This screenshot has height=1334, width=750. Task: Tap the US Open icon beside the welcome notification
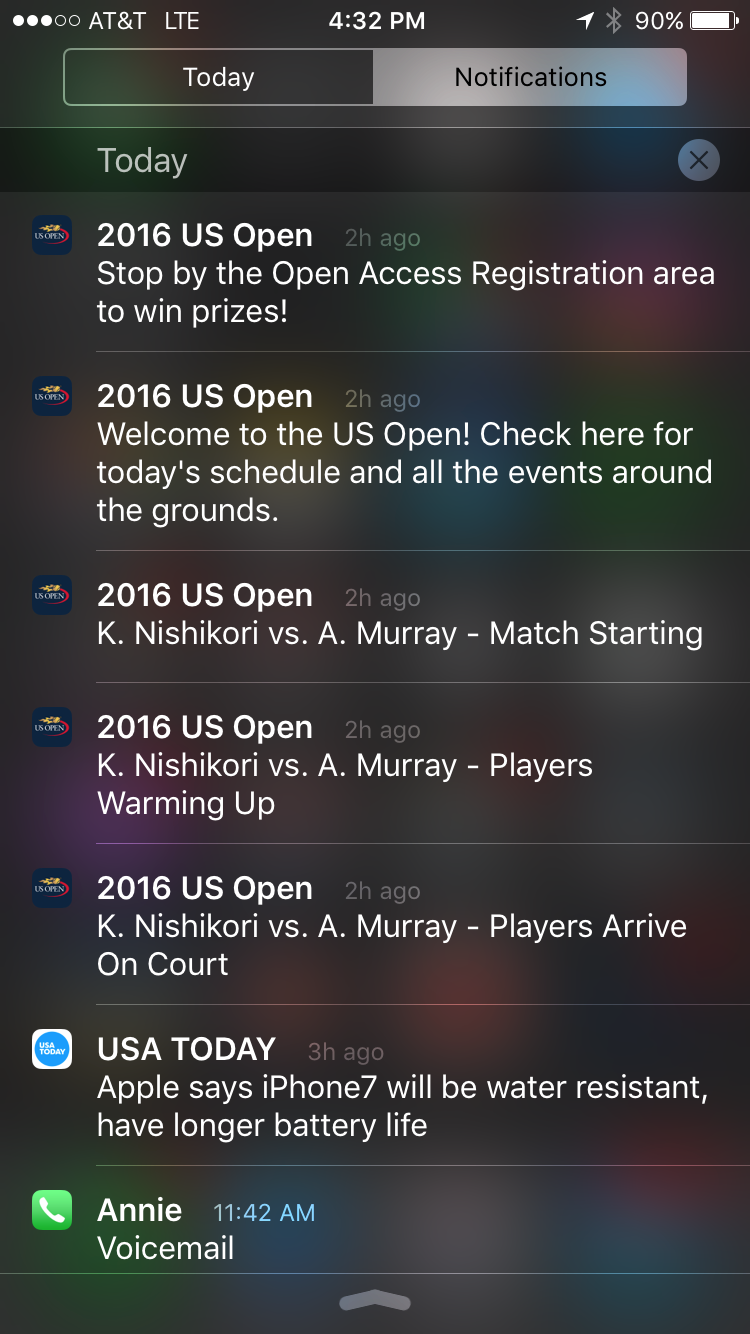[x=52, y=396]
